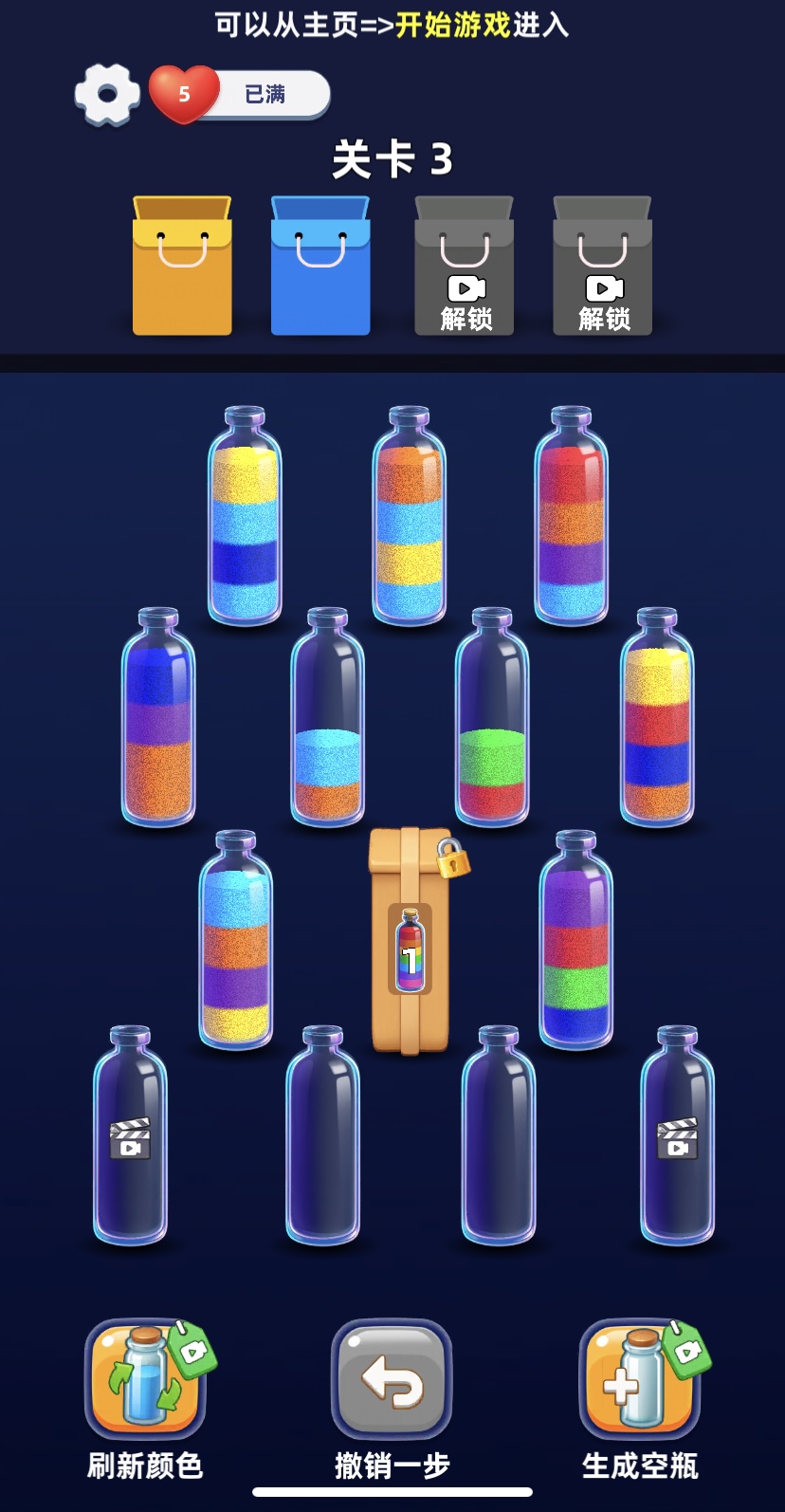Unlock the right video-locked empty bottle
The height and width of the screenshot is (1512, 785).
tap(677, 1138)
